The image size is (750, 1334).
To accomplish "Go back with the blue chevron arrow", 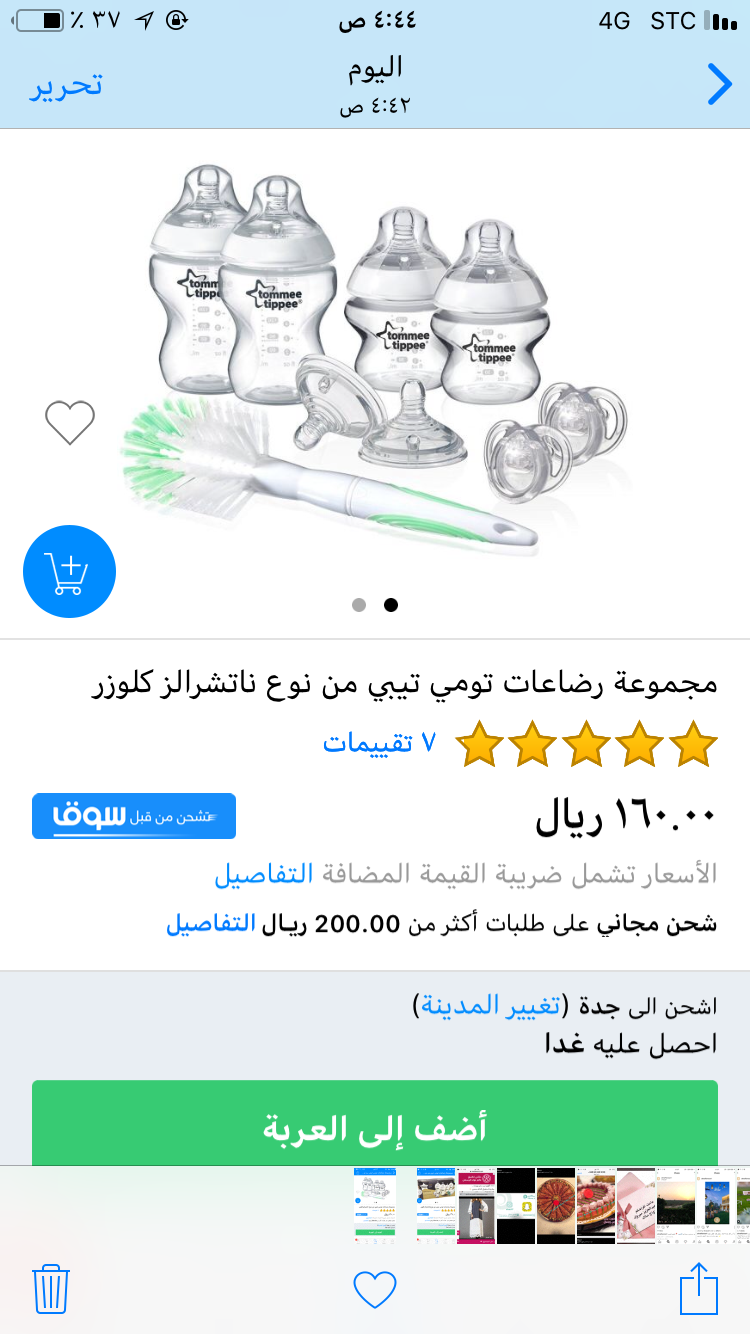I will [x=719, y=85].
